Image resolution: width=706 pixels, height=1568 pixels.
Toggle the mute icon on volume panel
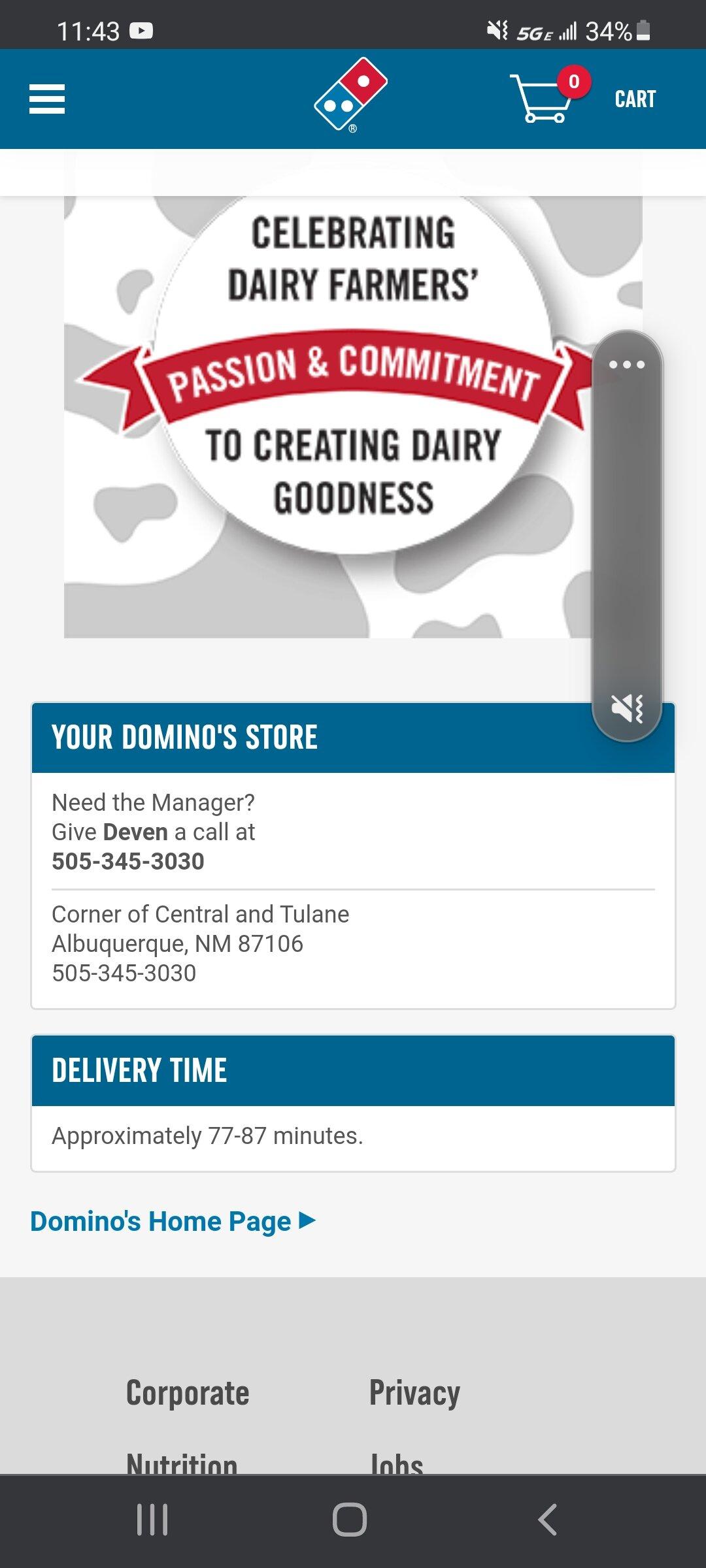click(x=627, y=709)
